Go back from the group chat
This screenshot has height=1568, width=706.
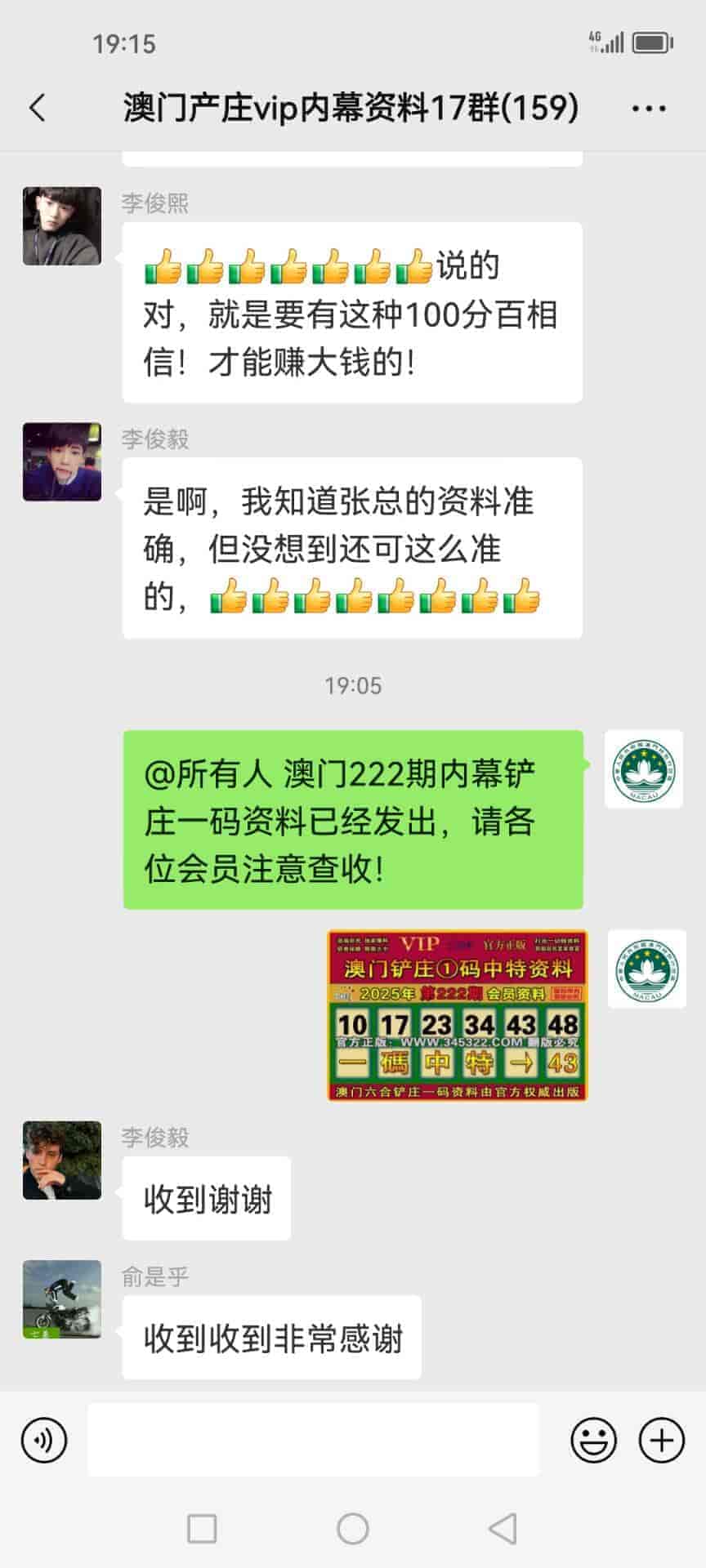38,108
